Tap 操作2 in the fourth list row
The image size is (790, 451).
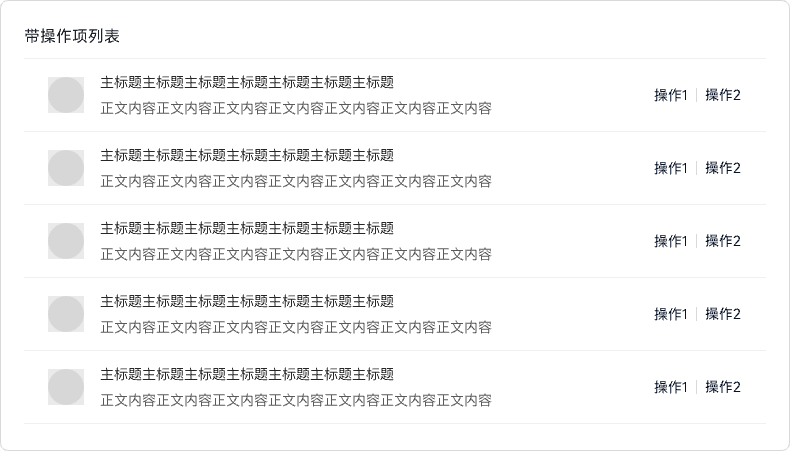(x=723, y=314)
